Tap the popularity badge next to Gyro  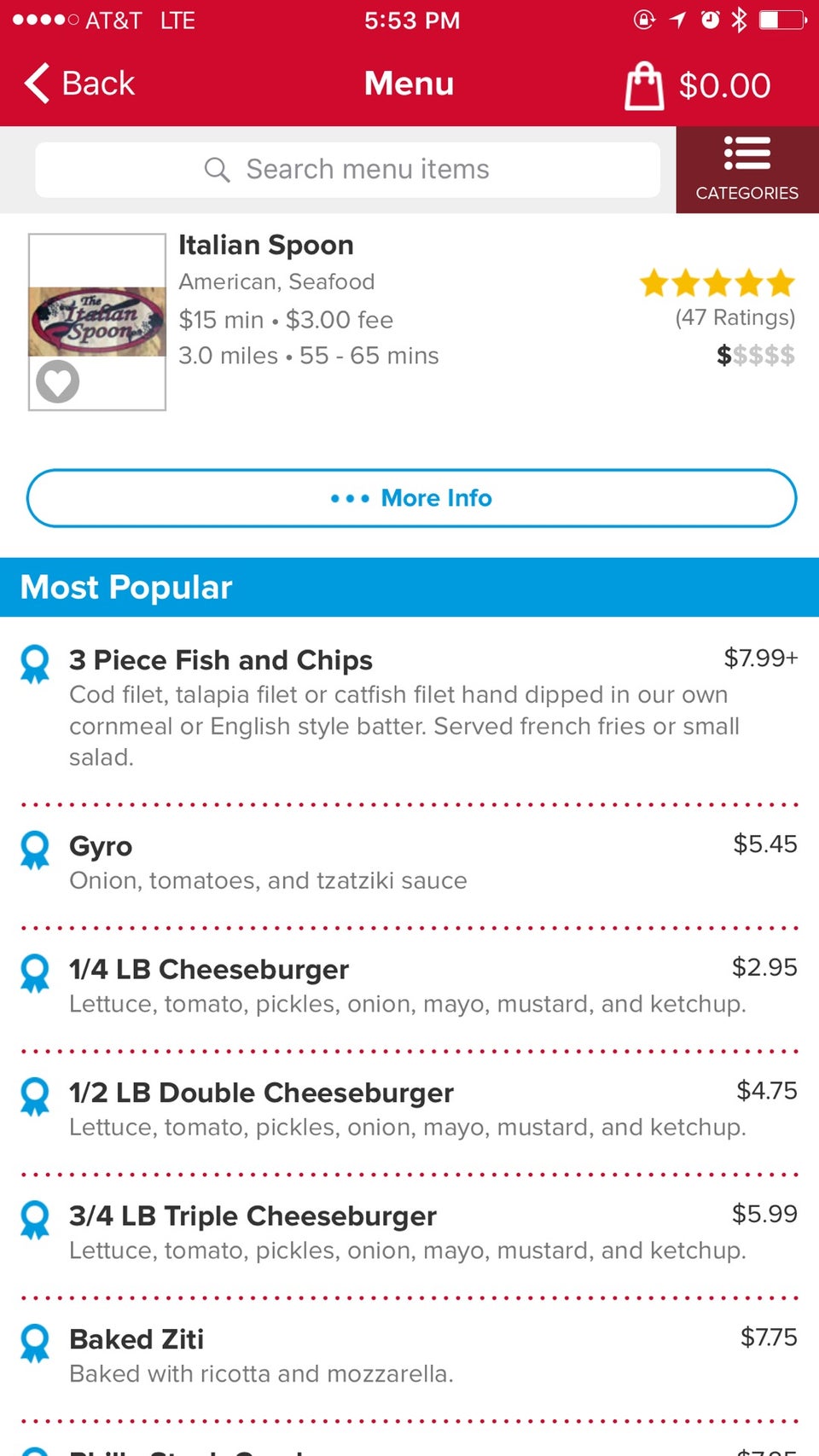pyautogui.click(x=34, y=850)
